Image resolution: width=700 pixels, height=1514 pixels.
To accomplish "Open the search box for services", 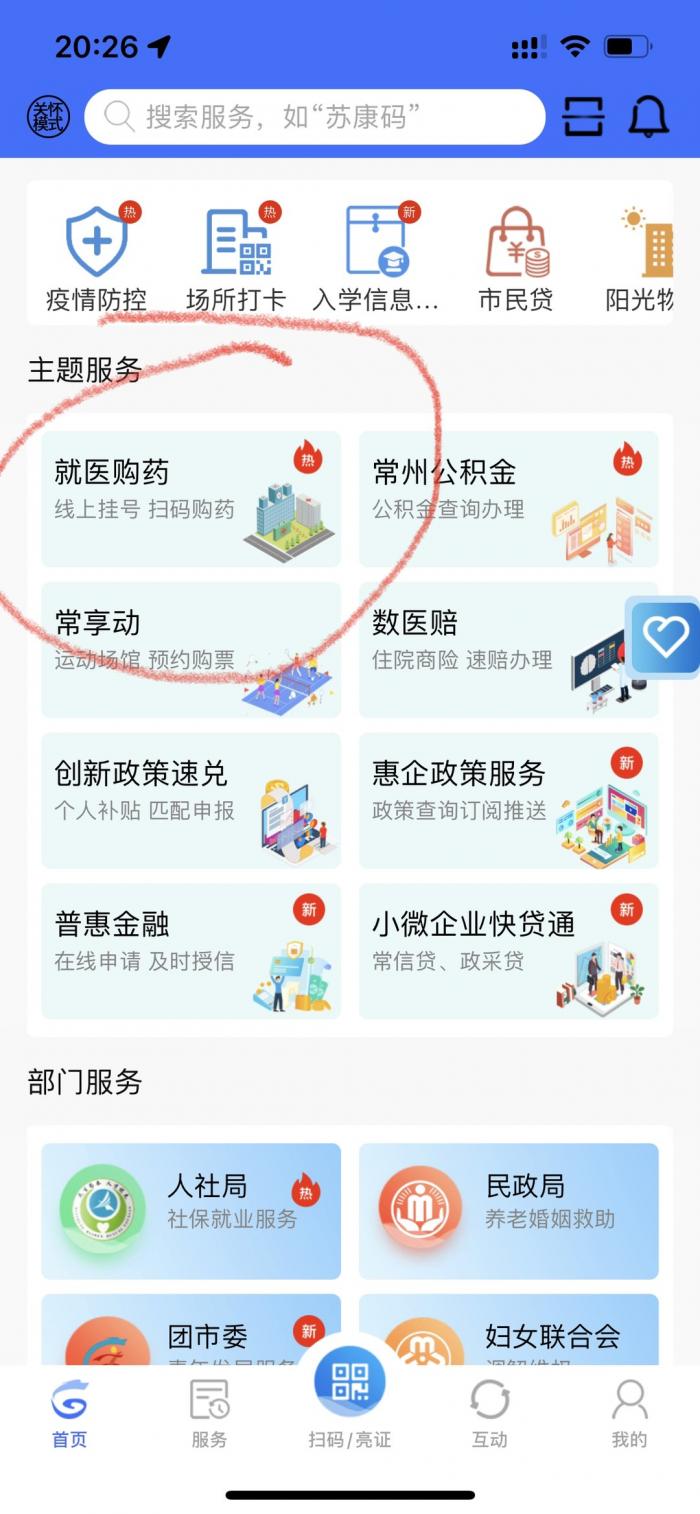I will pos(314,118).
